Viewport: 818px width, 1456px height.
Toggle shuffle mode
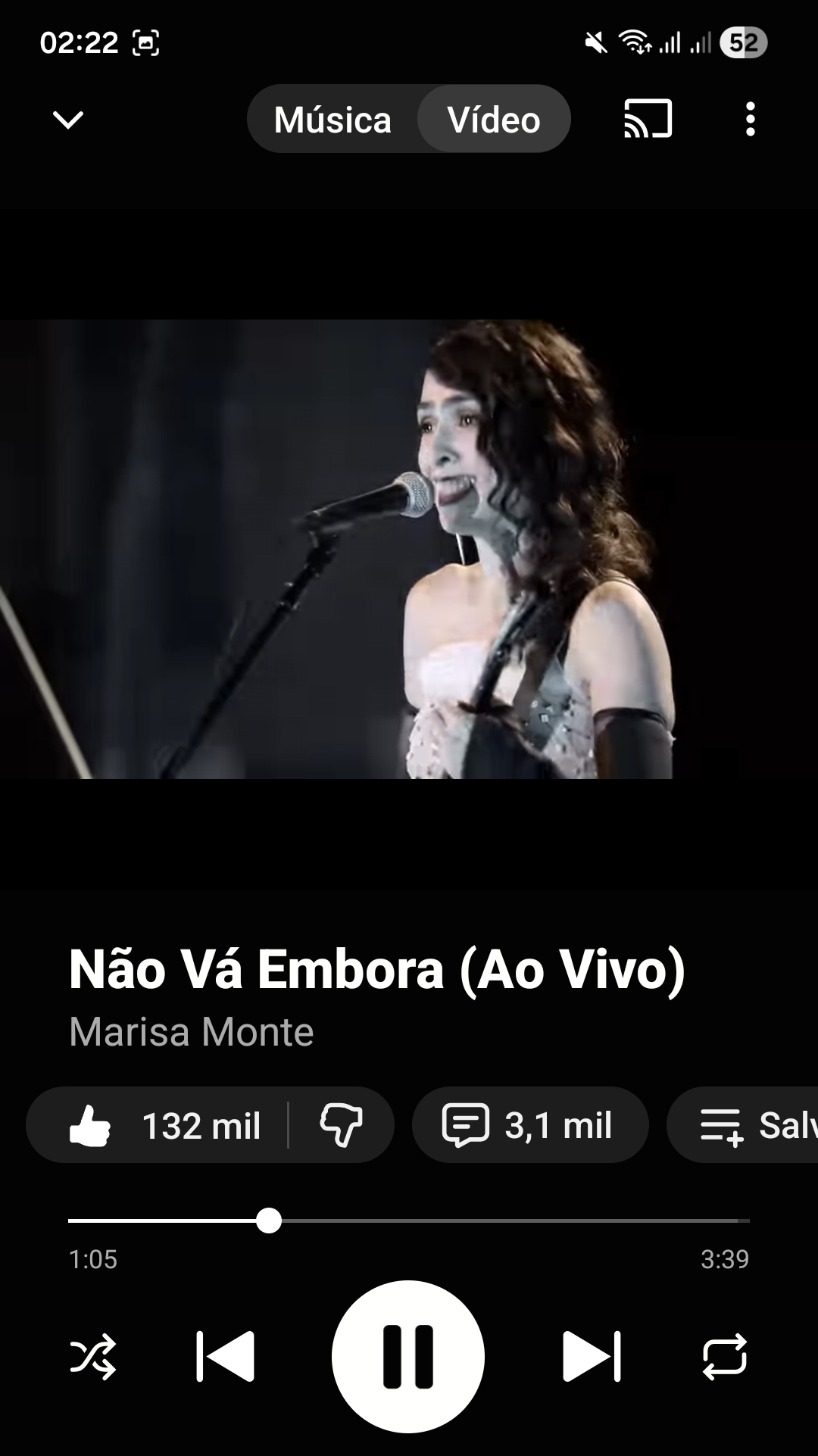[x=93, y=1356]
